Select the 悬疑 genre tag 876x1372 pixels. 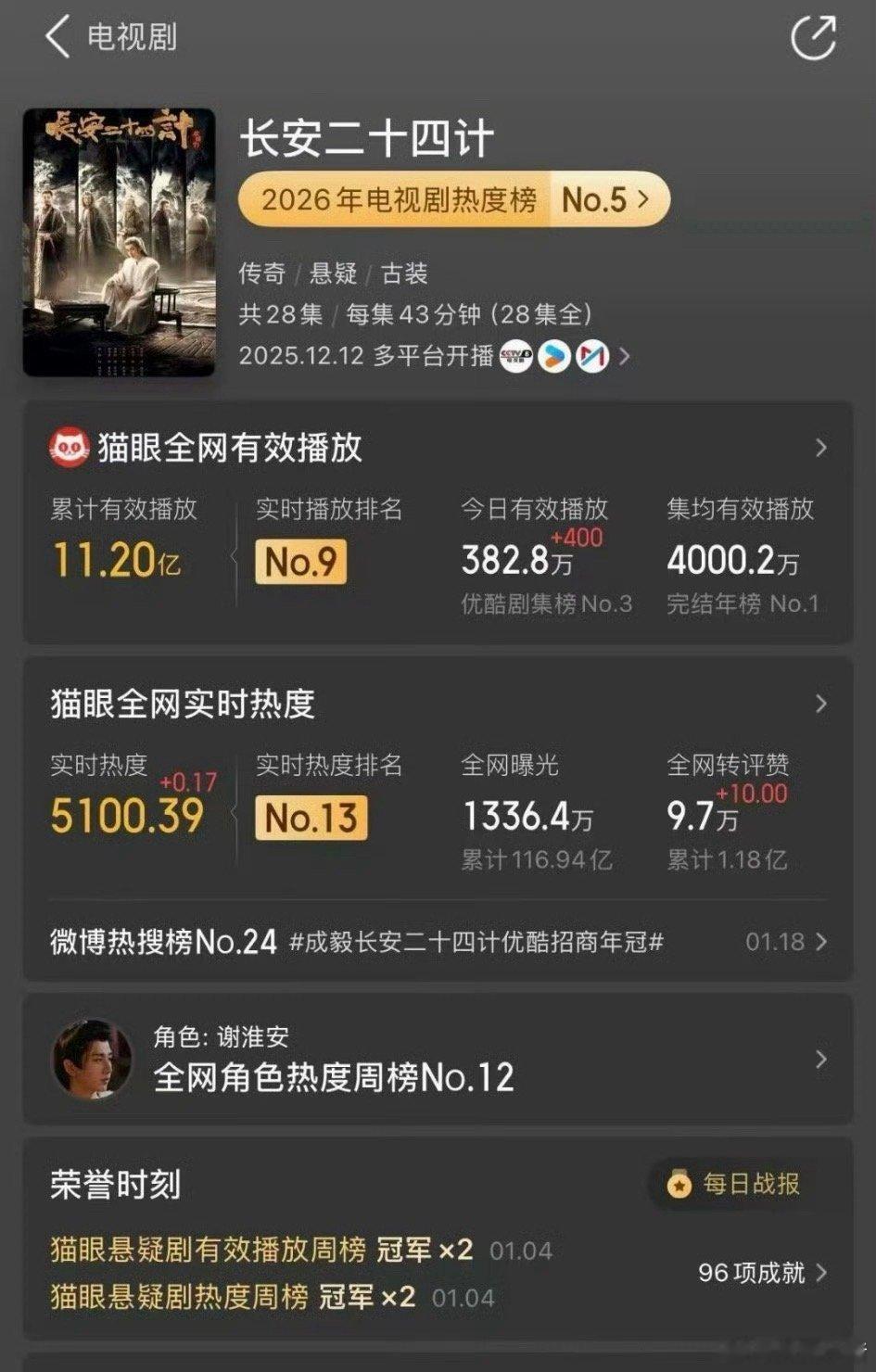click(x=336, y=273)
